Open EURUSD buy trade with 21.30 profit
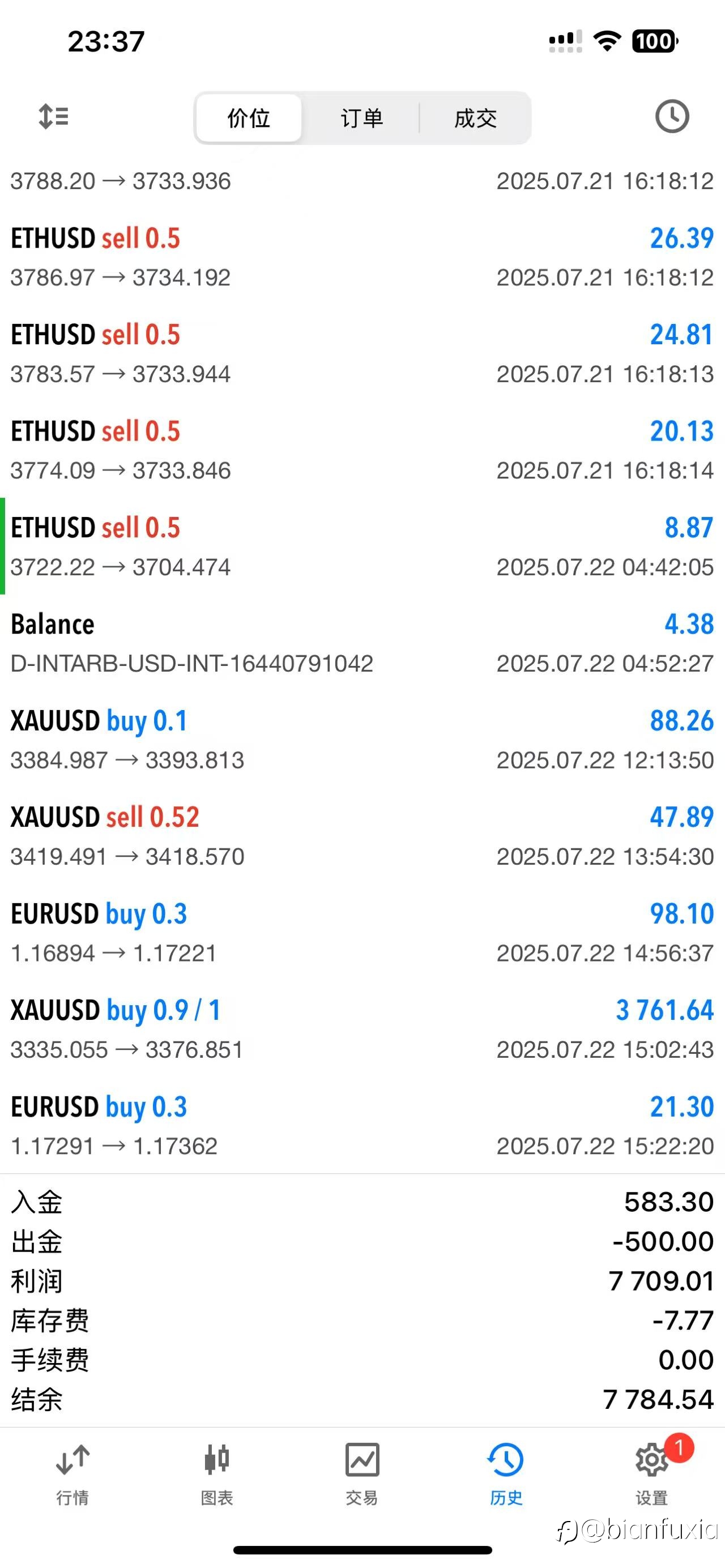 362,1126
